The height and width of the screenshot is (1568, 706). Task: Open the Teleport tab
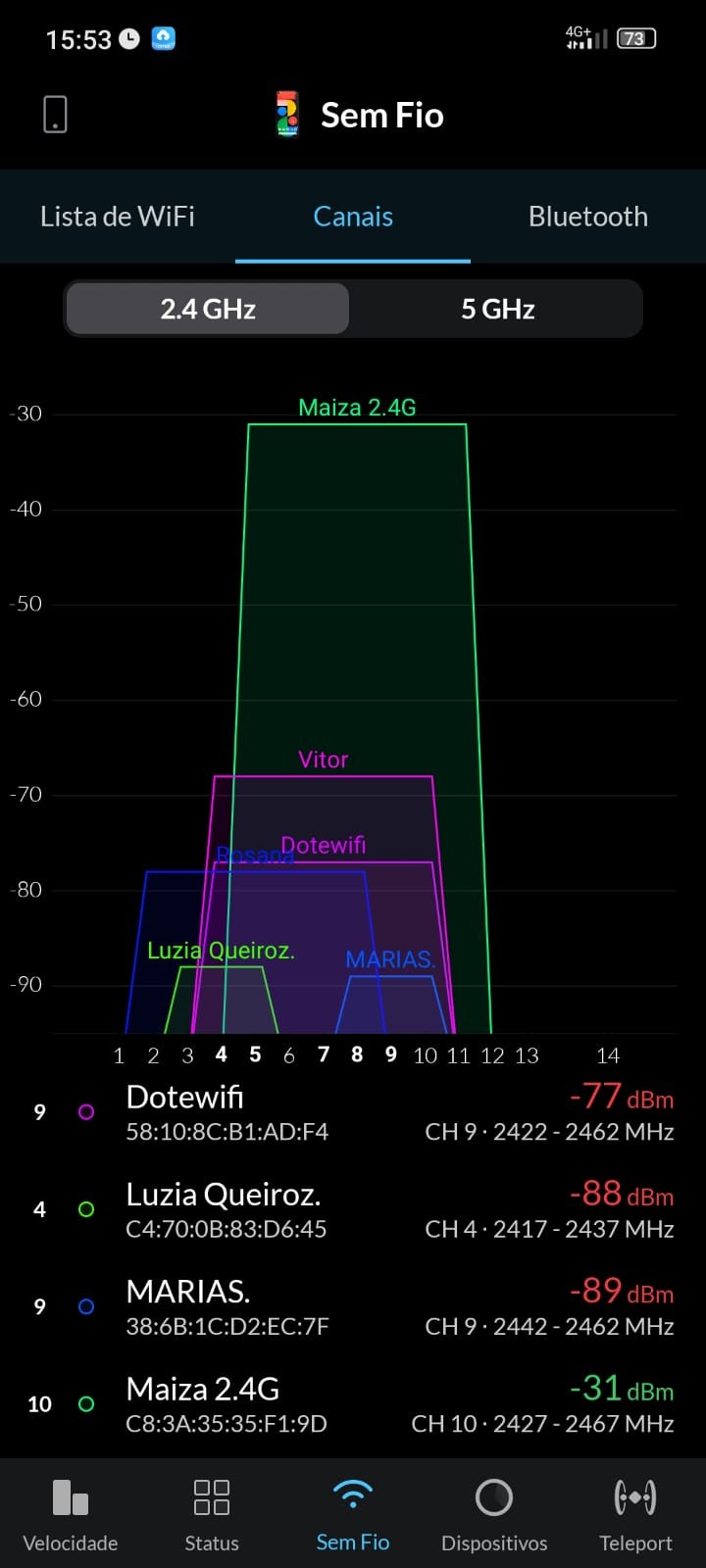[635, 1514]
